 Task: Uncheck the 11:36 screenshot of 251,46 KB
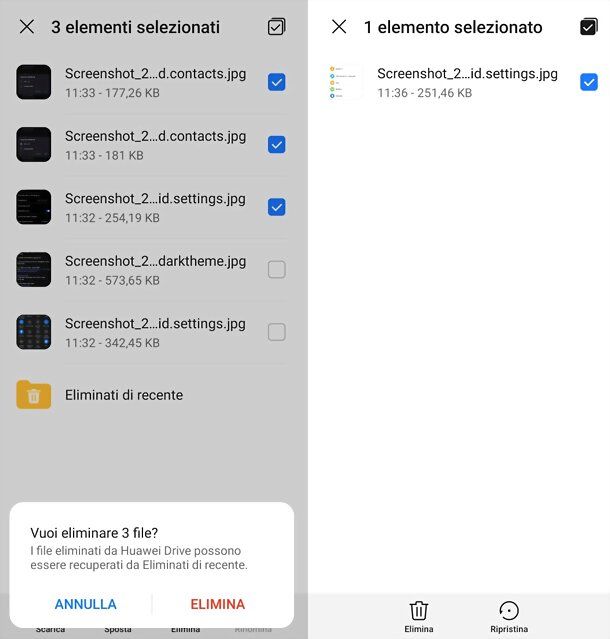(589, 82)
